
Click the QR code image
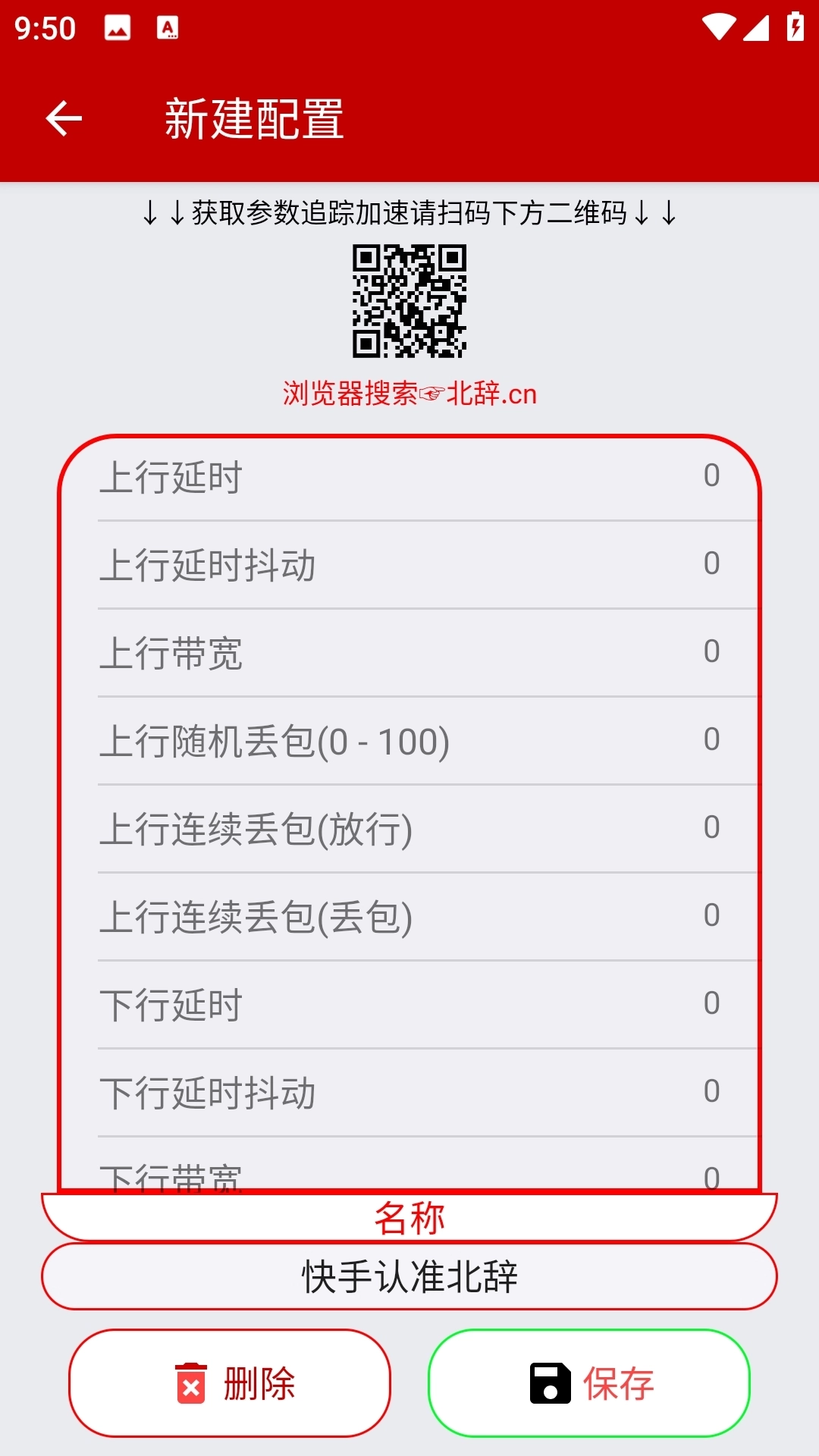pyautogui.click(x=409, y=300)
